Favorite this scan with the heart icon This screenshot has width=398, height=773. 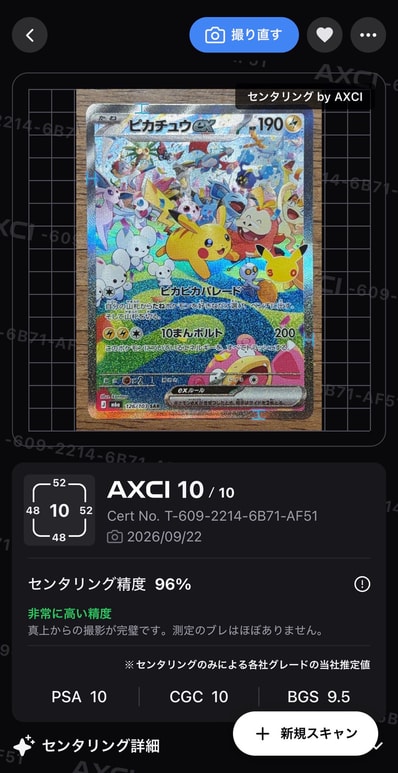325,35
